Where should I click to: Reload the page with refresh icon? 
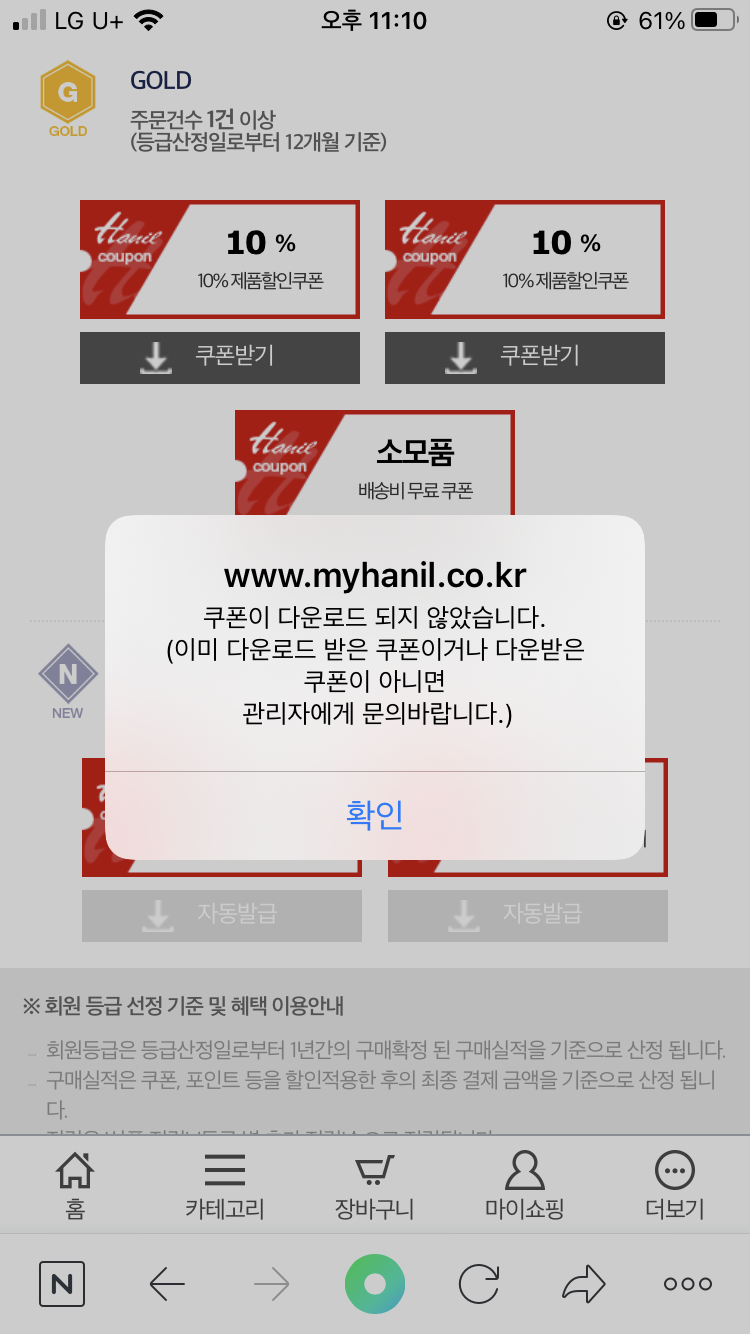click(479, 1284)
